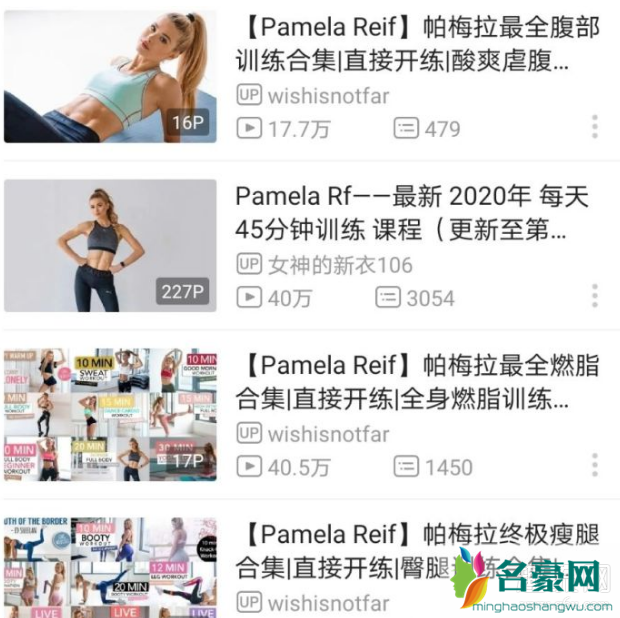Open the 2020年 每天45分钟训练 课程 video
This screenshot has width=620, height=618.
(406, 212)
